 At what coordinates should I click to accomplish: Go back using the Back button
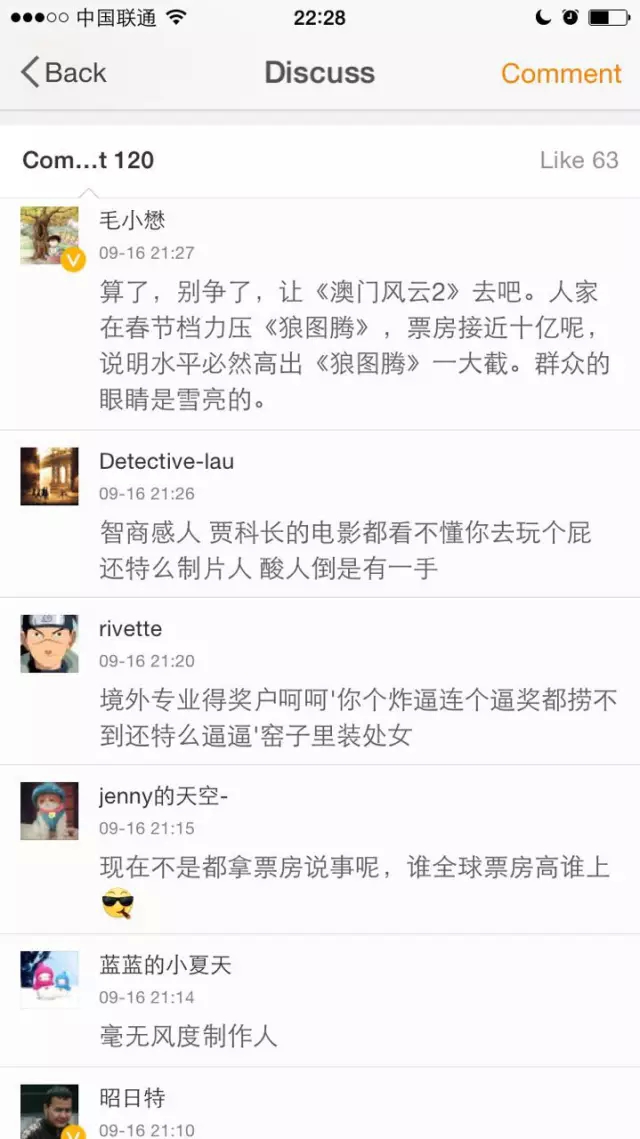[x=64, y=73]
